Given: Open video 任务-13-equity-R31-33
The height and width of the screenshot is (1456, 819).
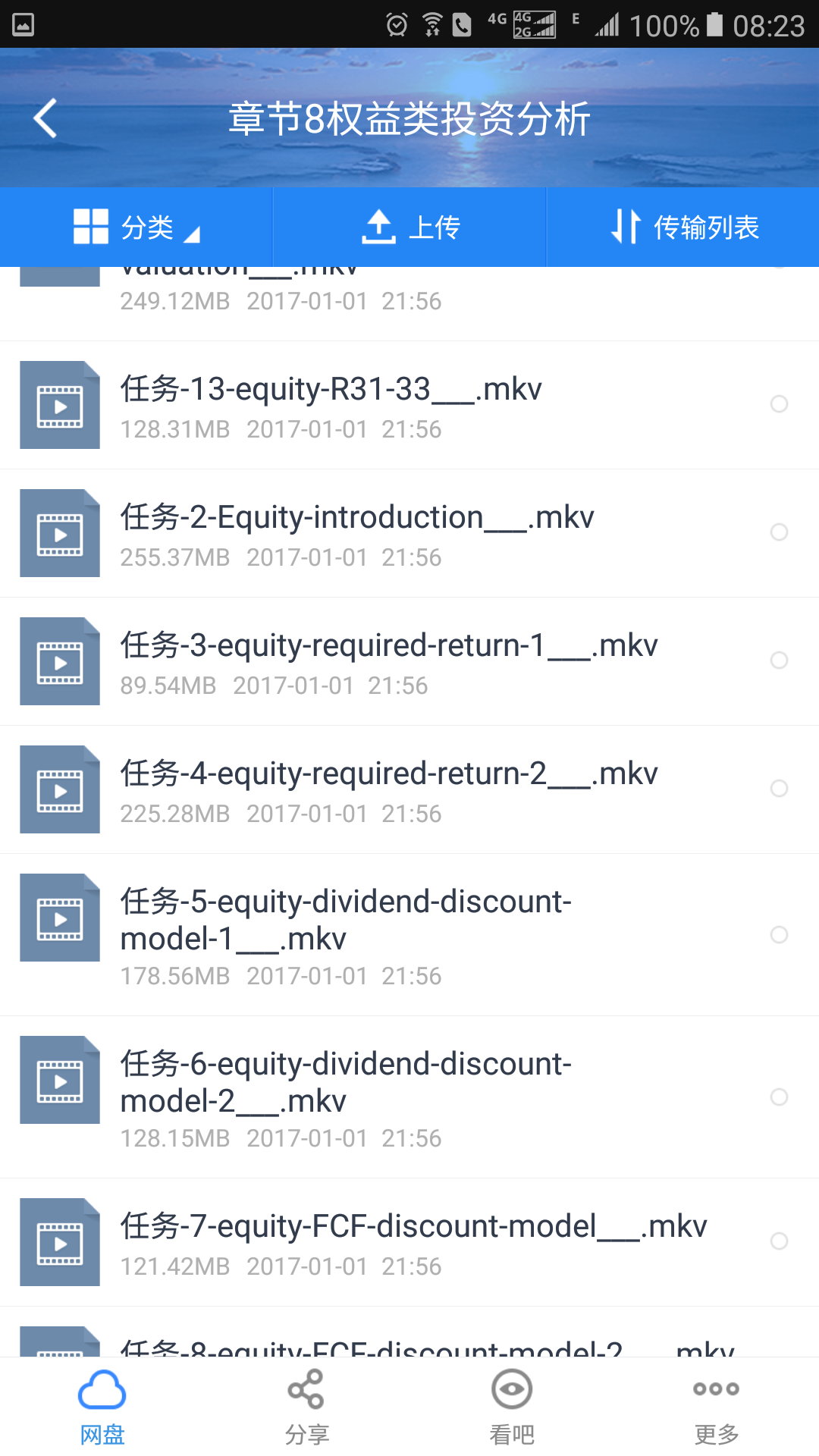Looking at the screenshot, I should (331, 405).
